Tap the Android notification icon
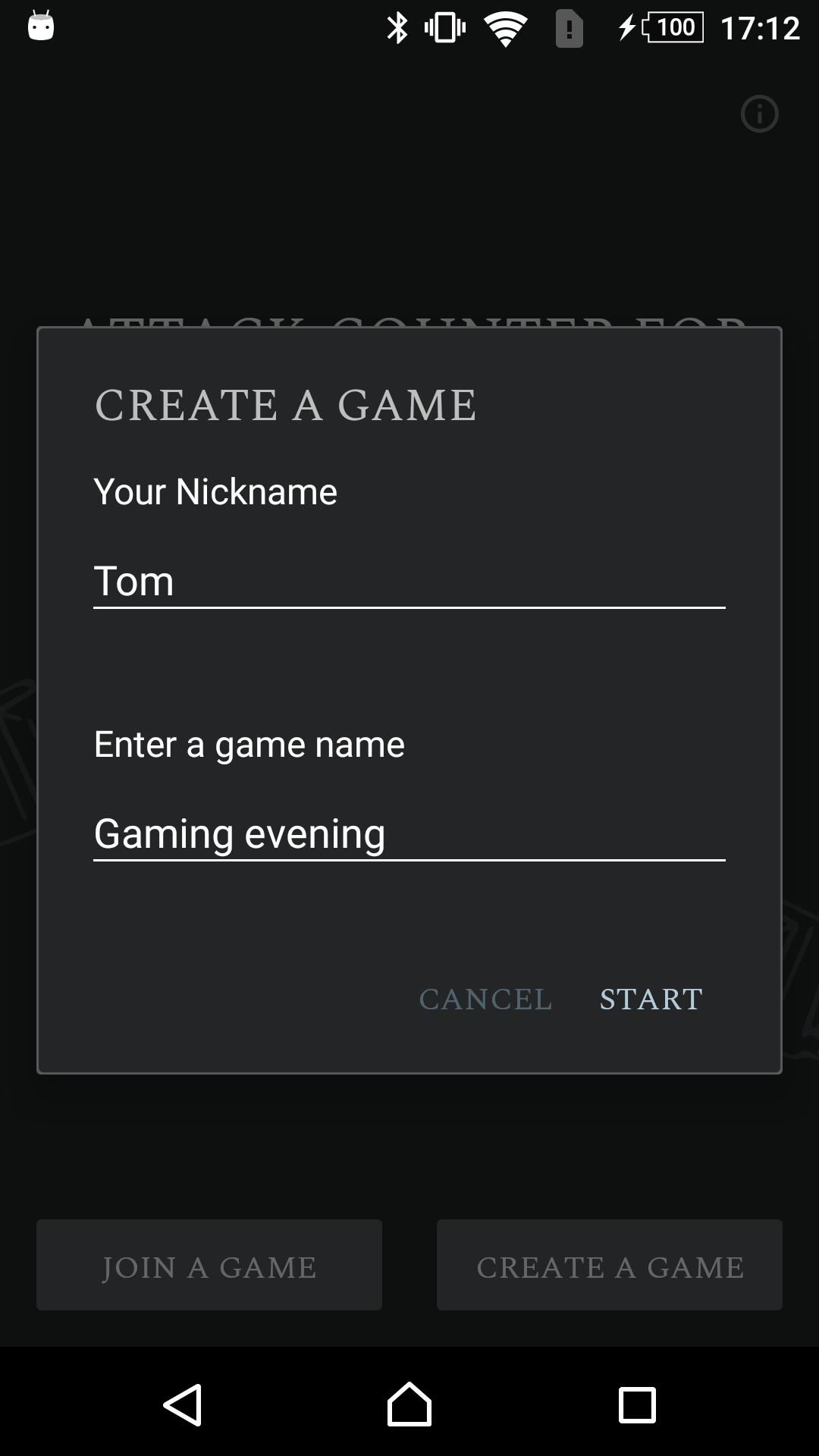The image size is (819, 1456). 42,25
